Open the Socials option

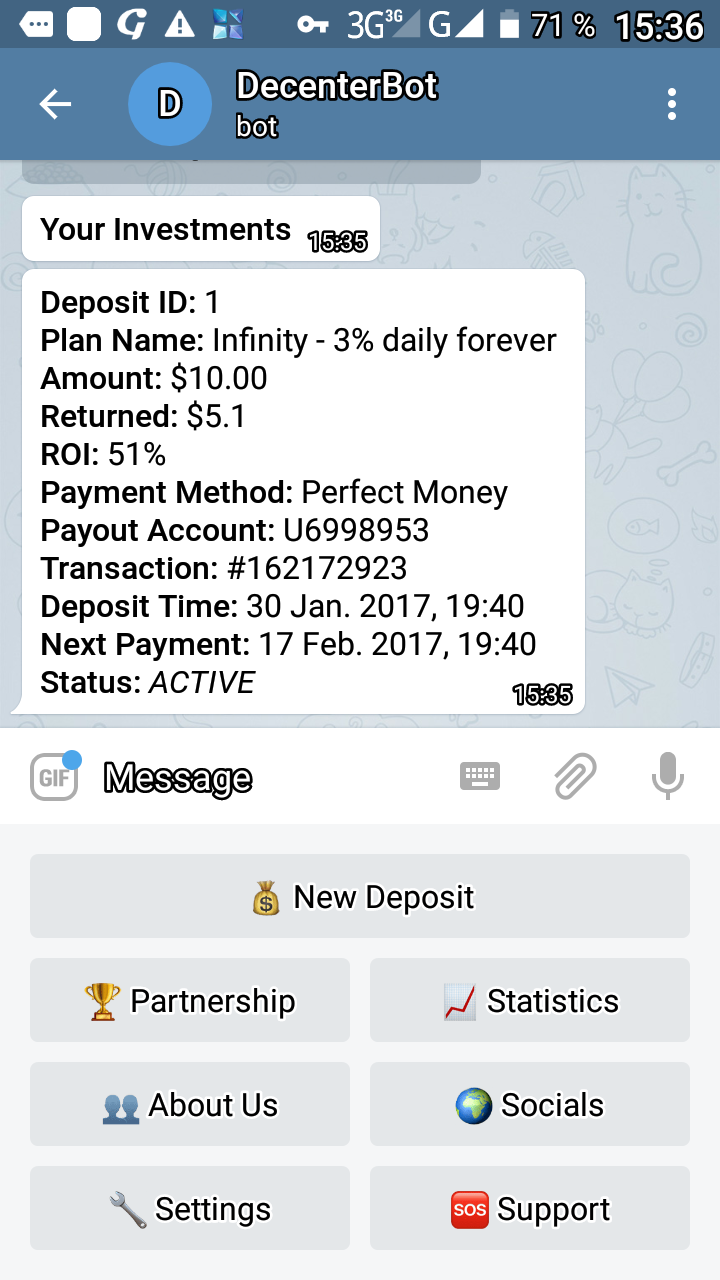point(530,1105)
